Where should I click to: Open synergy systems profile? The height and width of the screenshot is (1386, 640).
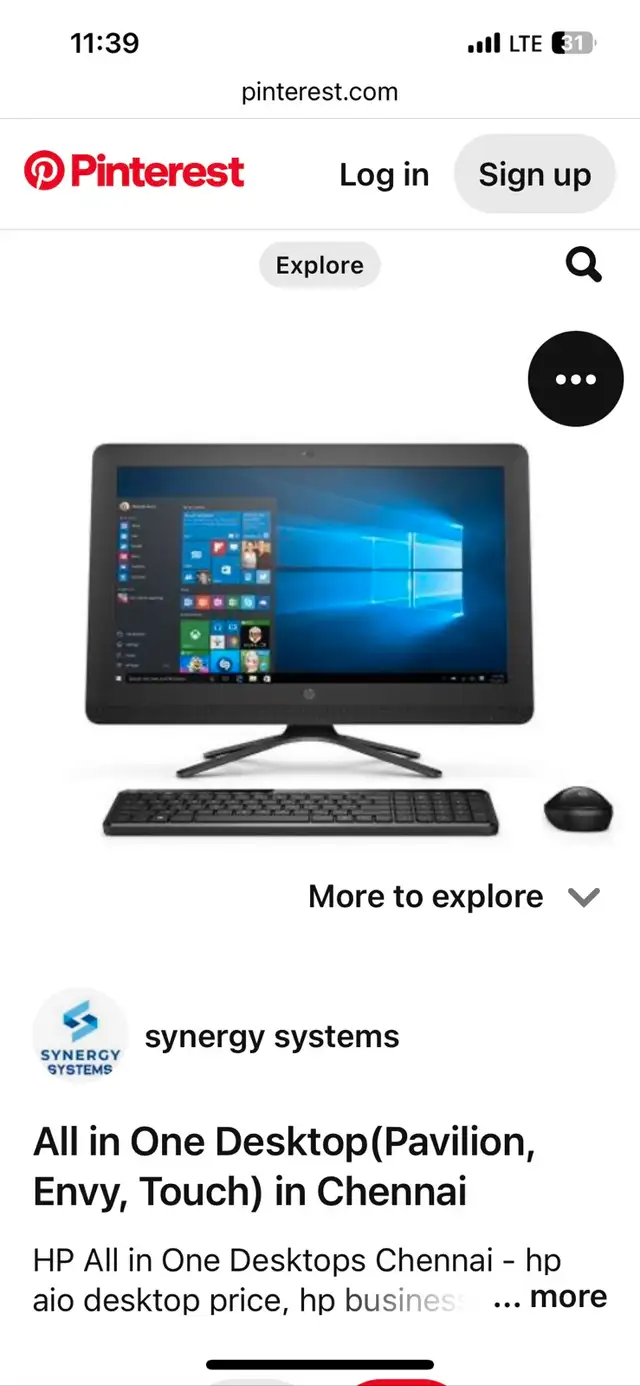[272, 1037]
